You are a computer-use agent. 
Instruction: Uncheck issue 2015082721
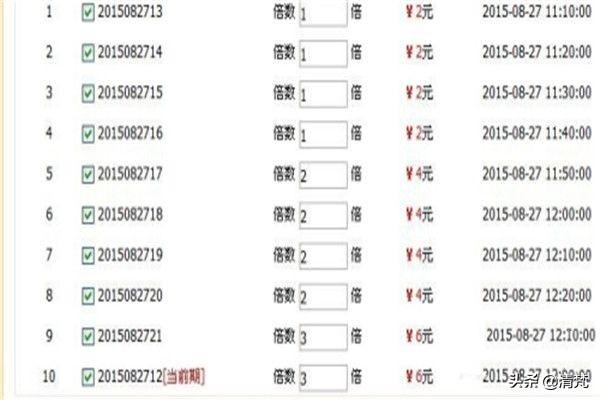pyautogui.click(x=89, y=336)
